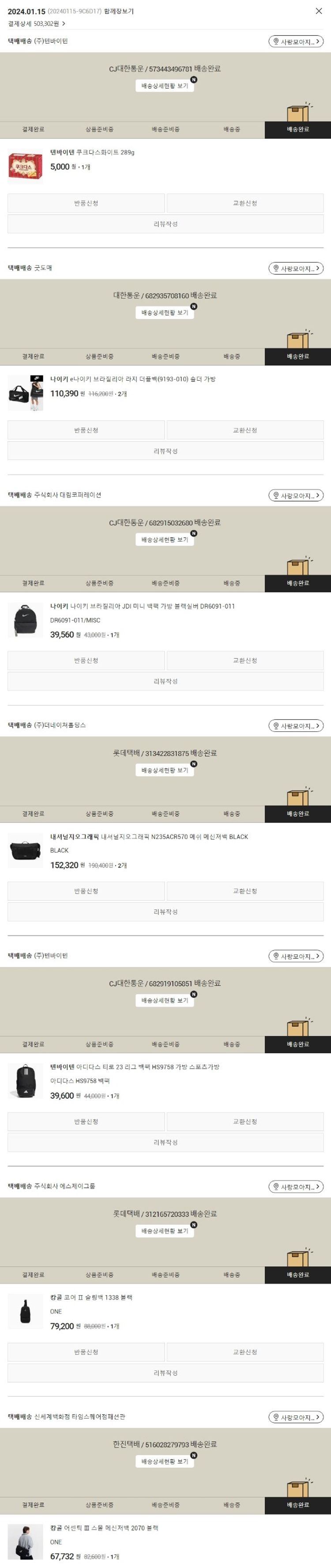
Task: Open payment details 503,302원
Action: tap(37, 24)
